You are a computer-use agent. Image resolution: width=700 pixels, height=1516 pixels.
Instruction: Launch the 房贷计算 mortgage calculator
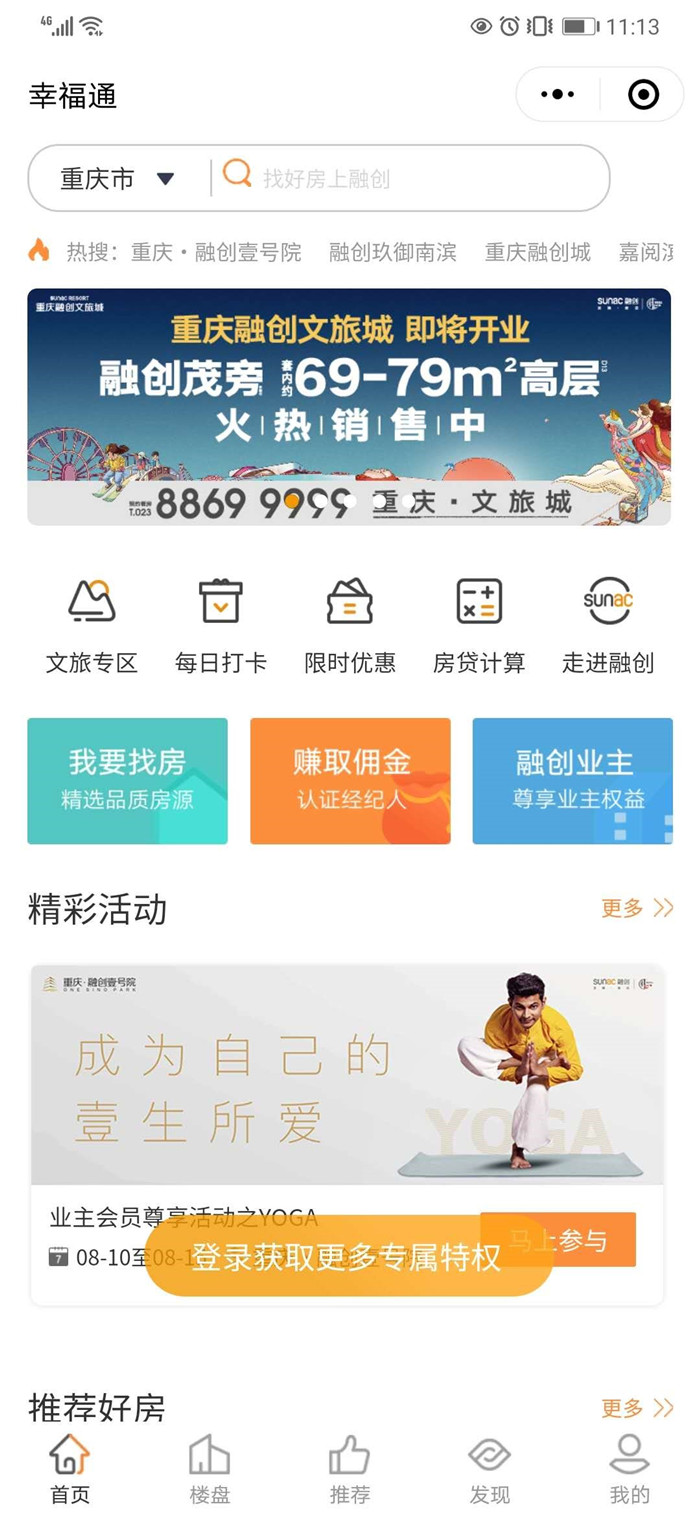(478, 625)
